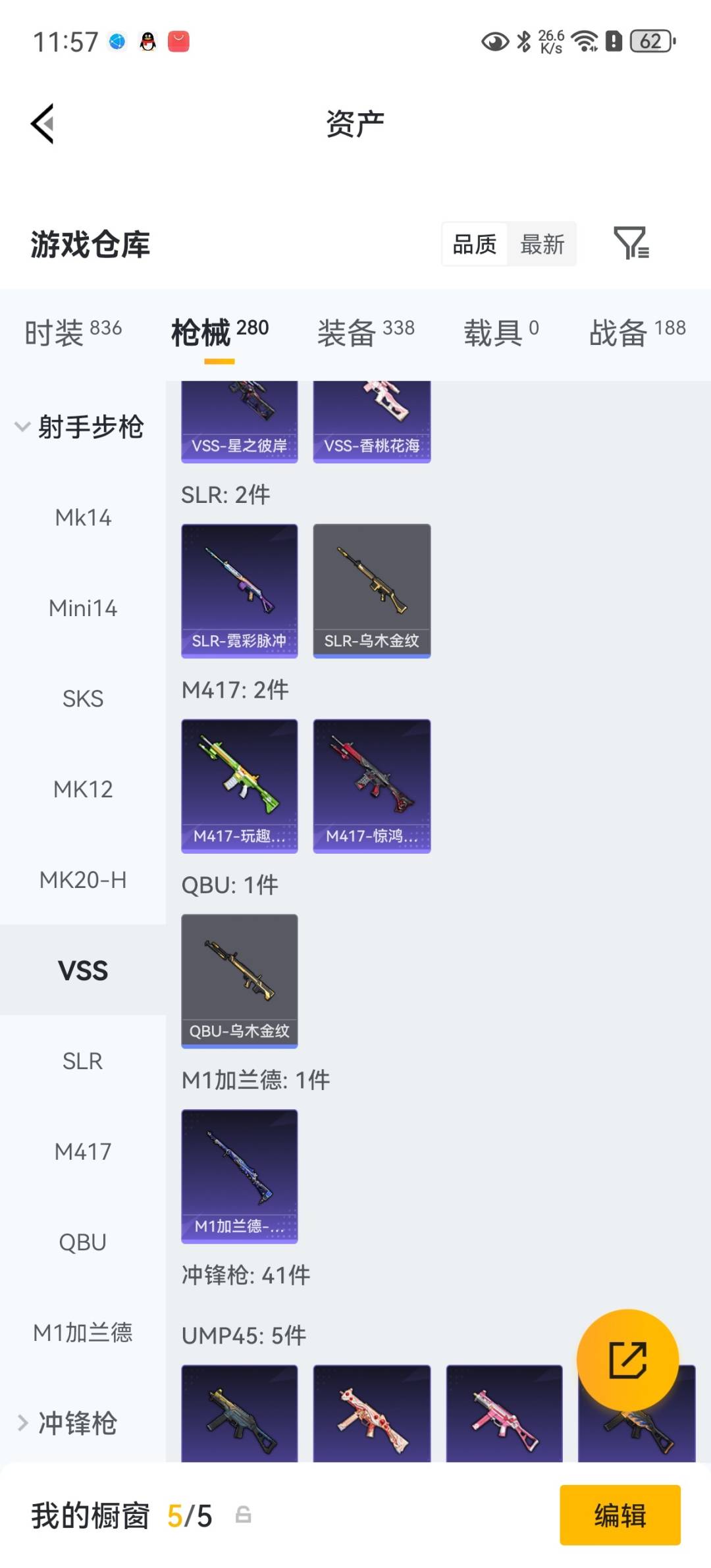Open the filter icon next to 最新
Image resolution: width=711 pixels, height=1568 pixels.
pyautogui.click(x=631, y=244)
